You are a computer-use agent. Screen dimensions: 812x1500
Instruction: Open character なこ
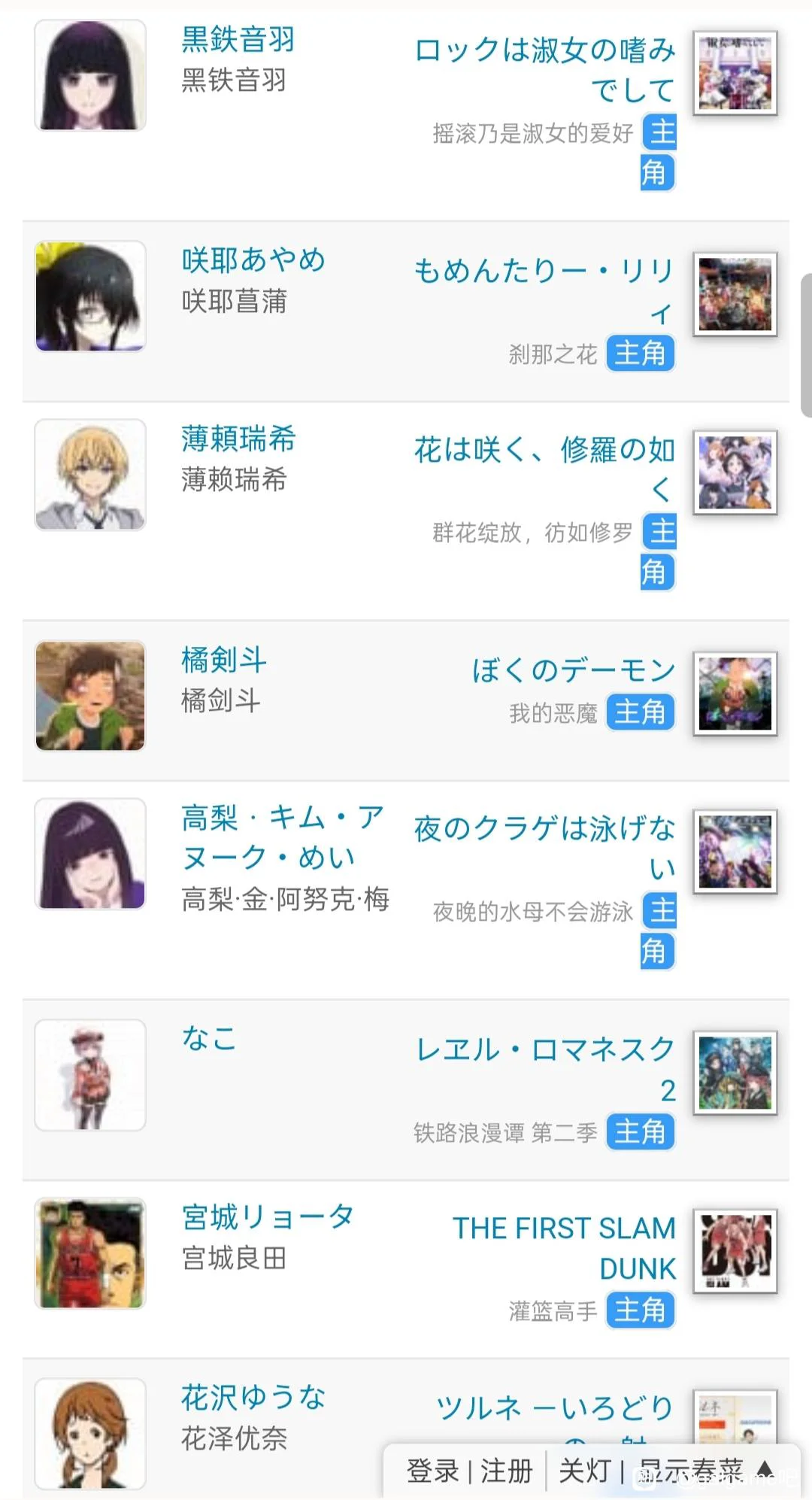[x=209, y=1039]
